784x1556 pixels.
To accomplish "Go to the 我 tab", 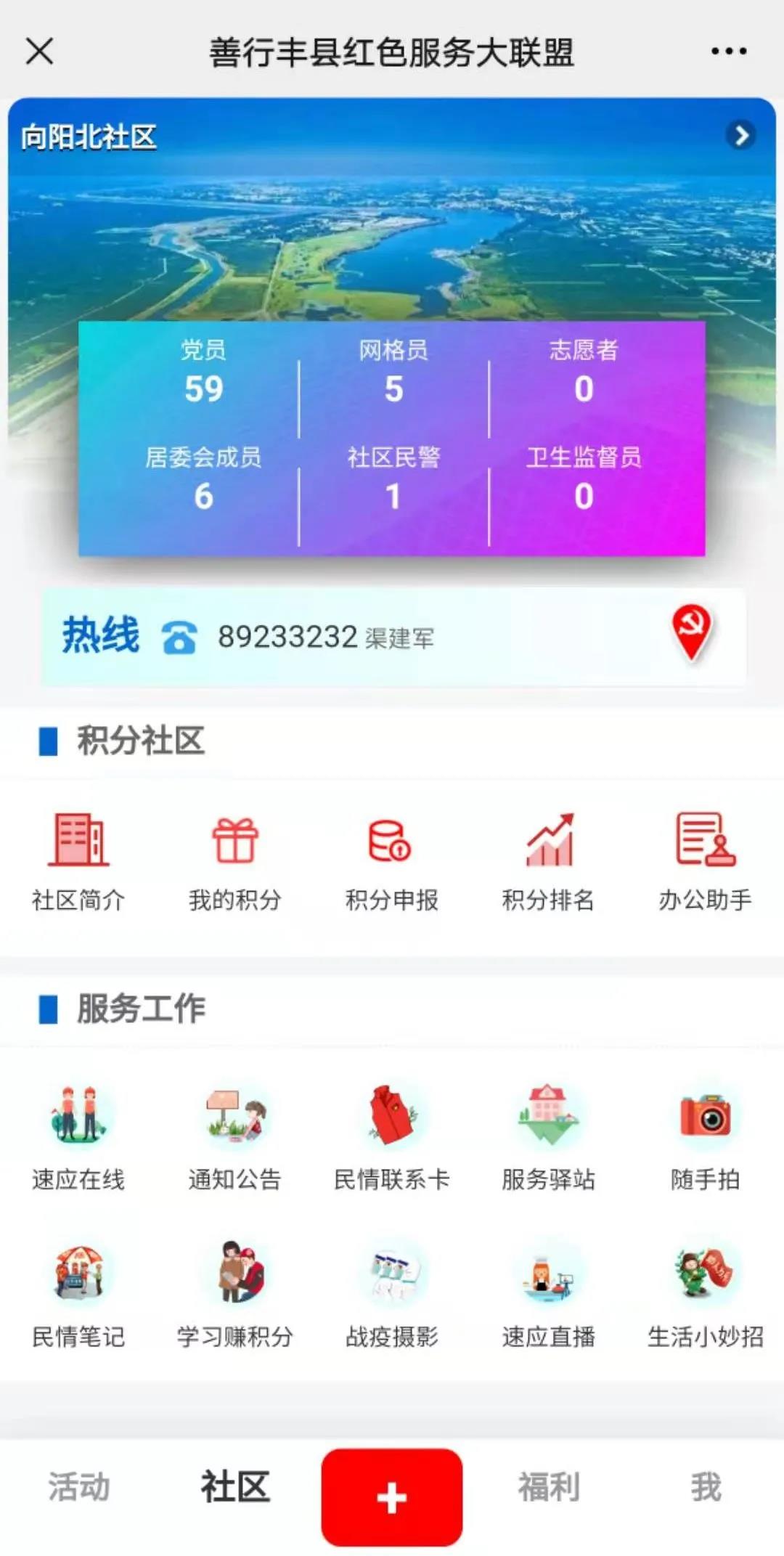I will pyautogui.click(x=705, y=1486).
